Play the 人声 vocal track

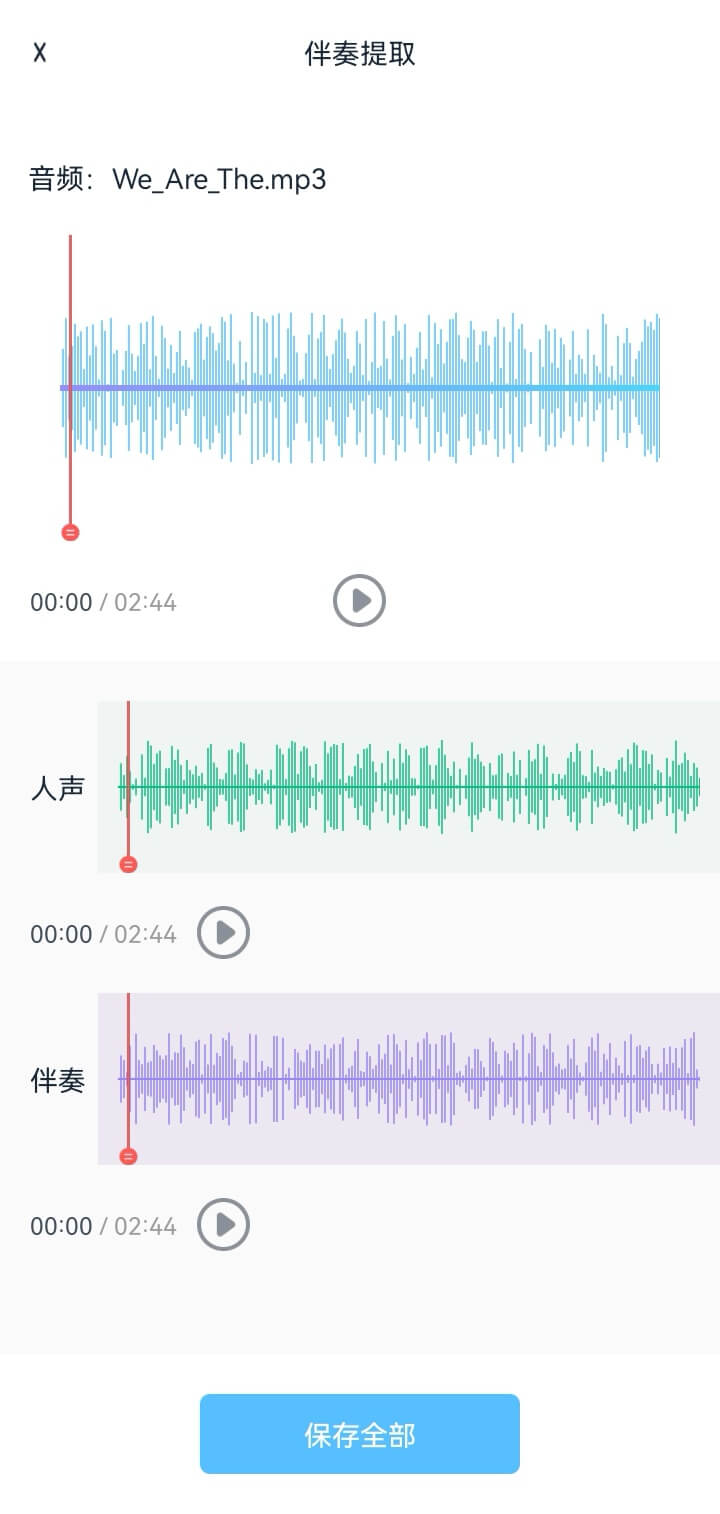click(x=223, y=933)
